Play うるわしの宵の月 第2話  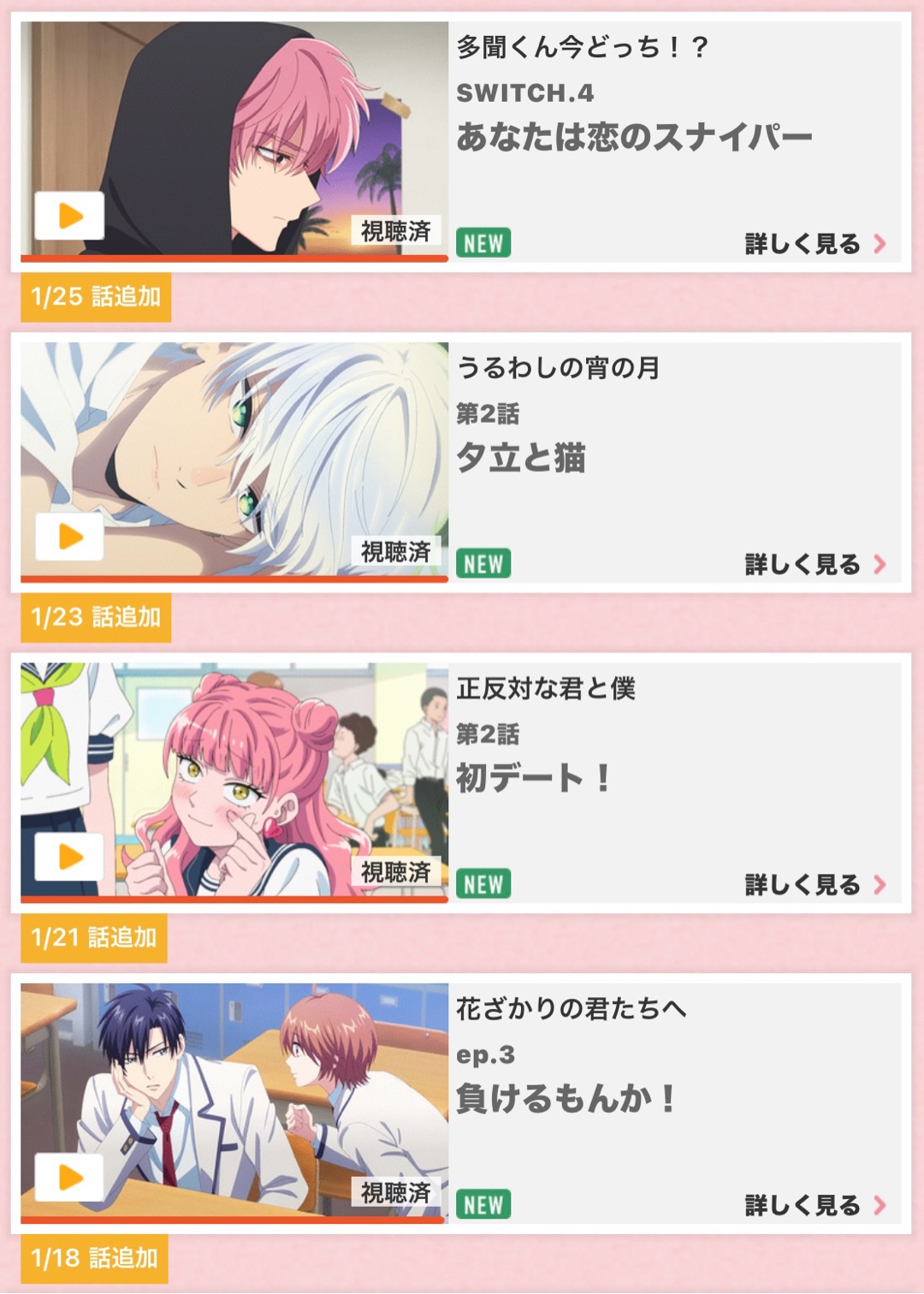coord(69,537)
